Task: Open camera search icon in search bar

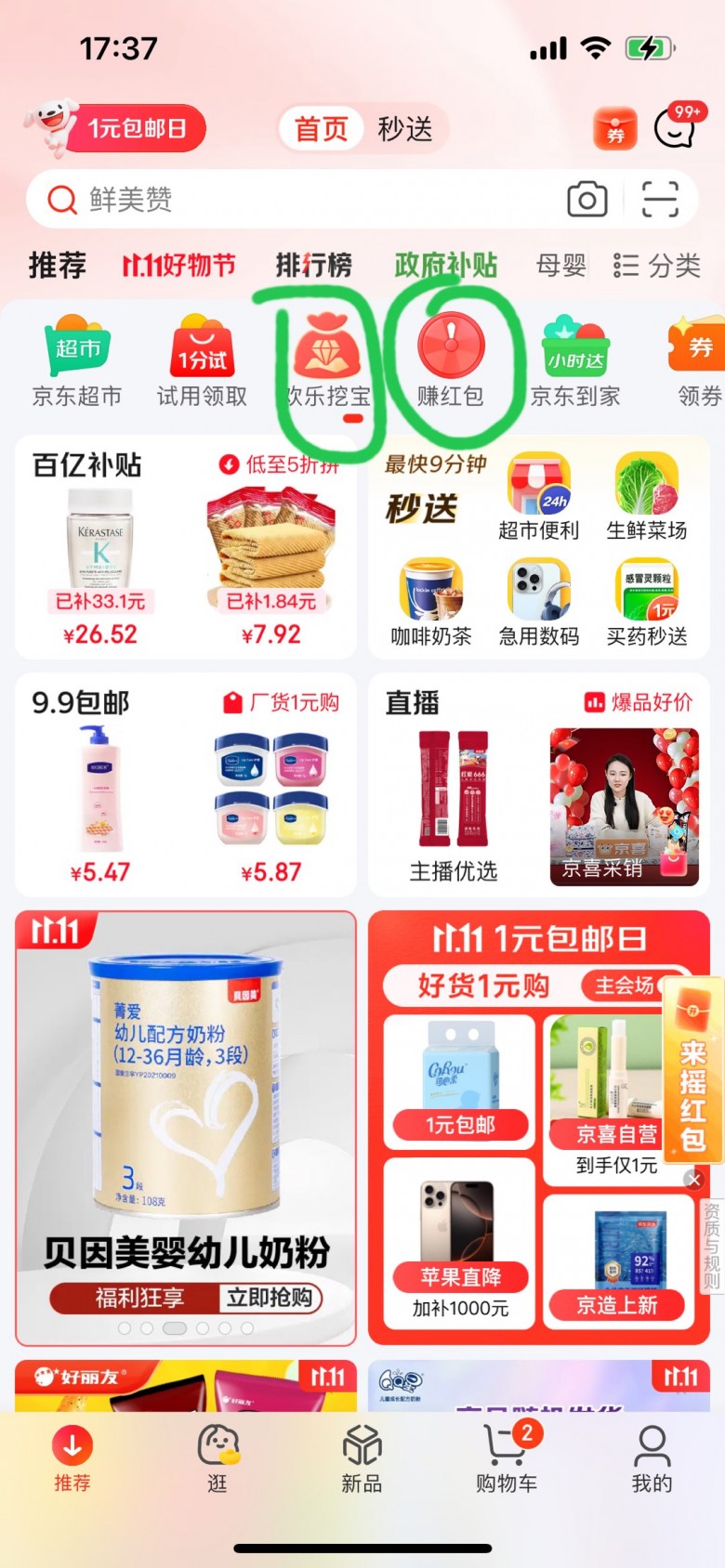Action: tap(587, 200)
